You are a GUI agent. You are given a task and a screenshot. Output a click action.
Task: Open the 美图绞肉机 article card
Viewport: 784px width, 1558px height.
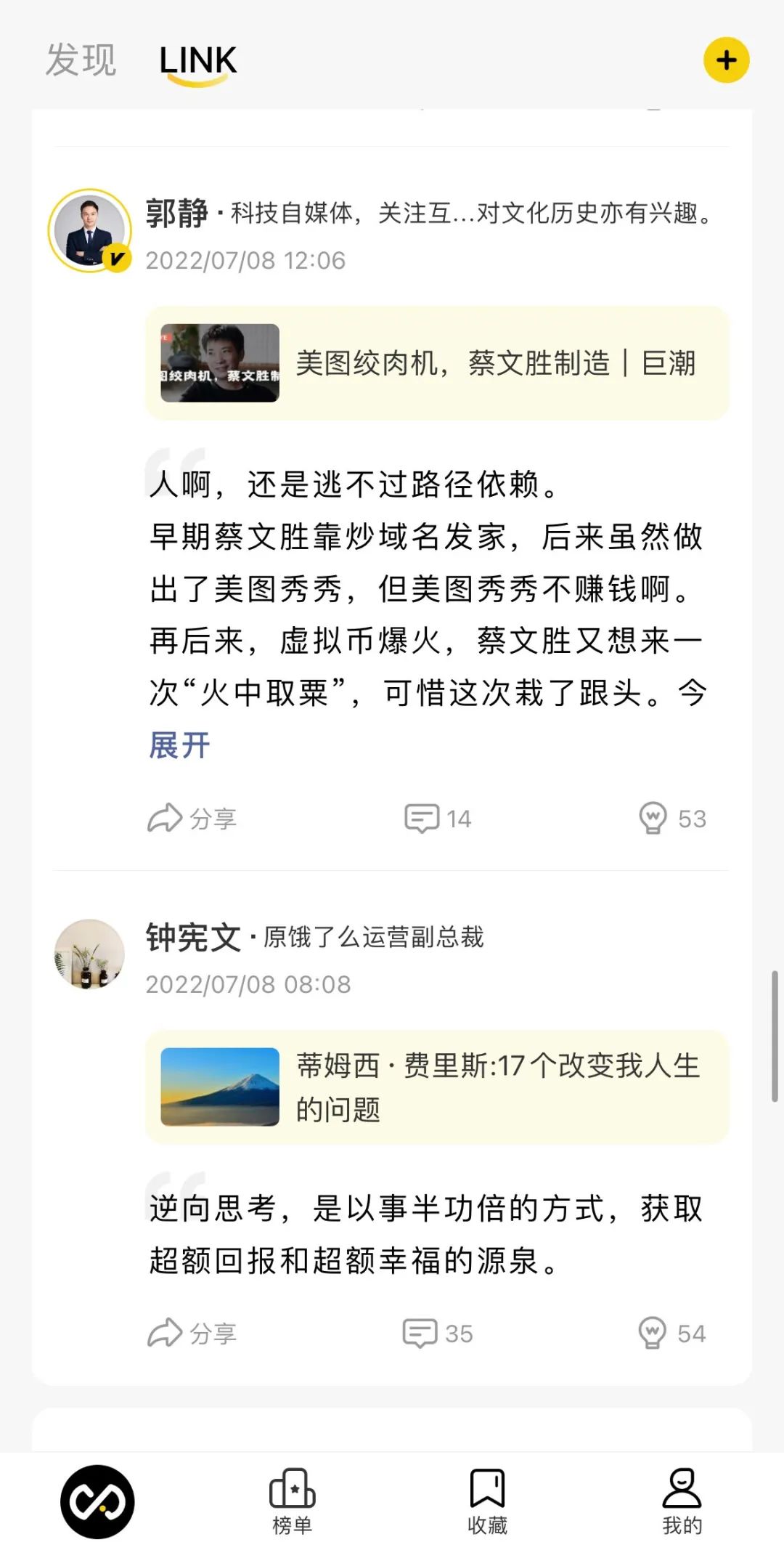coord(437,363)
